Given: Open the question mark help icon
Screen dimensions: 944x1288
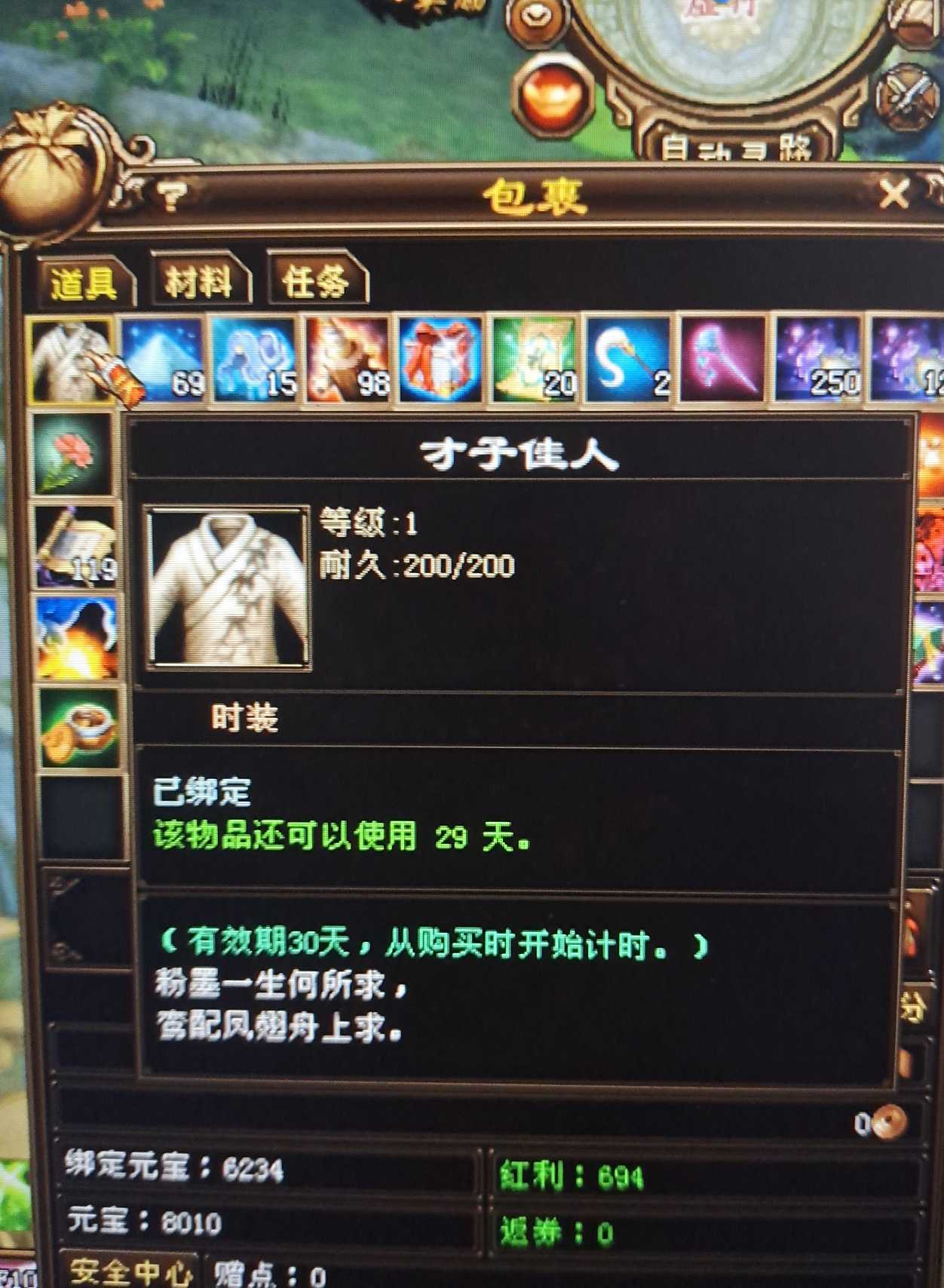Looking at the screenshot, I should [172, 197].
